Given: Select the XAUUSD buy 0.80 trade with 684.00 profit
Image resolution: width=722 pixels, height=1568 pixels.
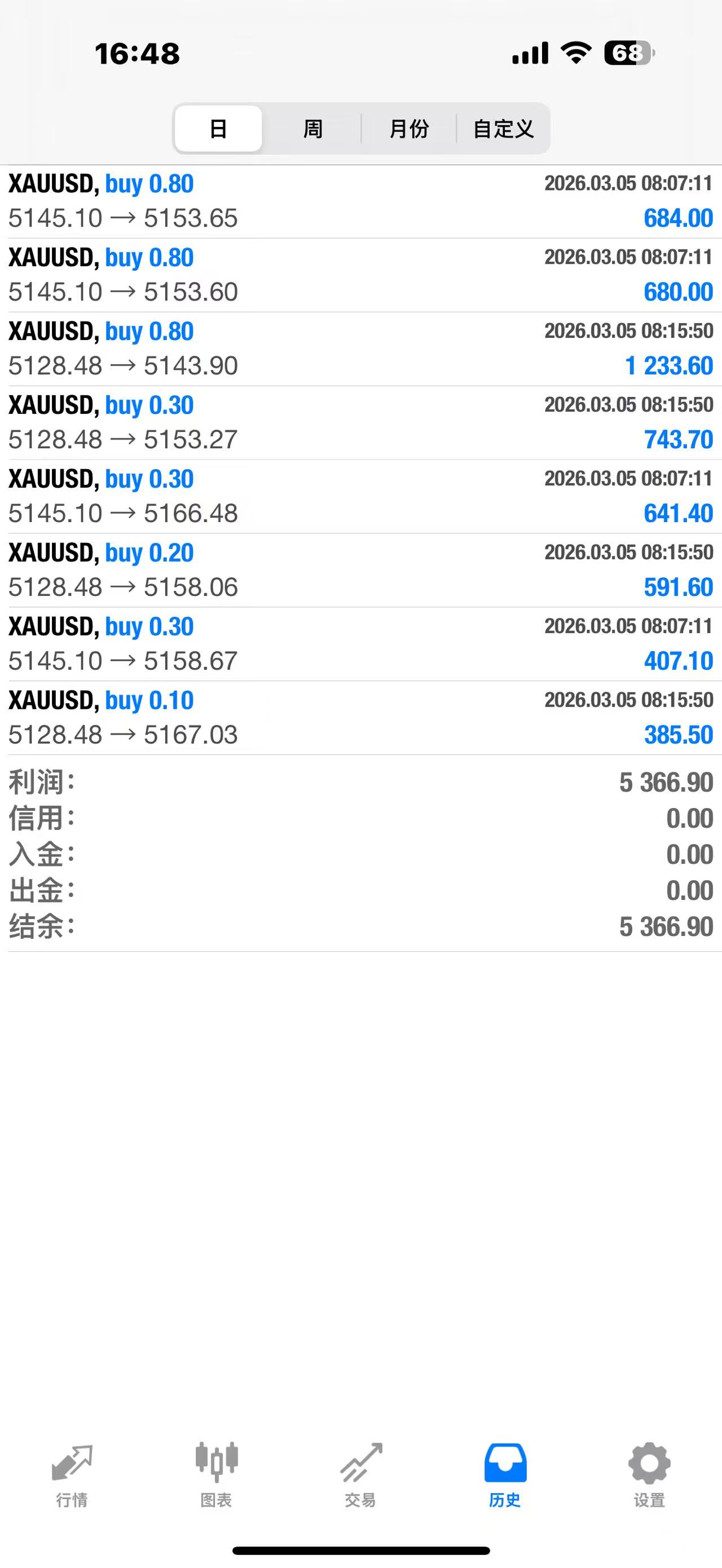Looking at the screenshot, I should [361, 201].
